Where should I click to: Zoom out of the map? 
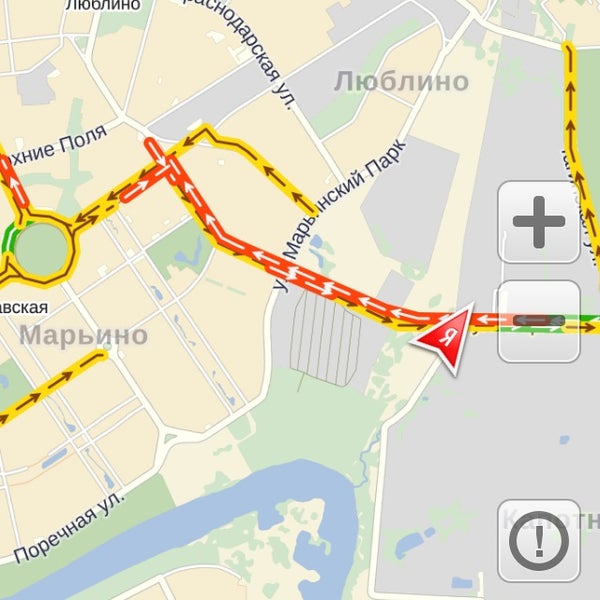pyautogui.click(x=539, y=320)
